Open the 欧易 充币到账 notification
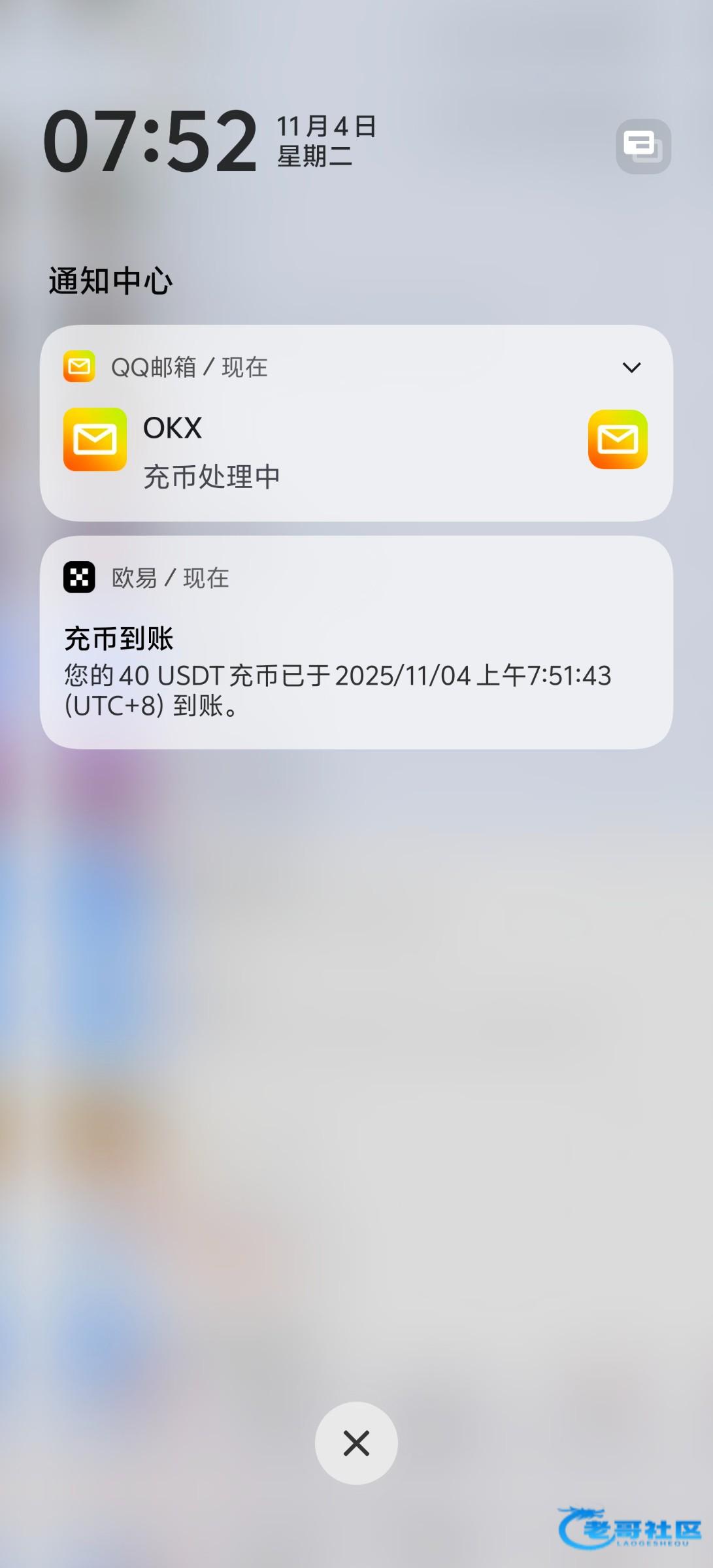 356,643
